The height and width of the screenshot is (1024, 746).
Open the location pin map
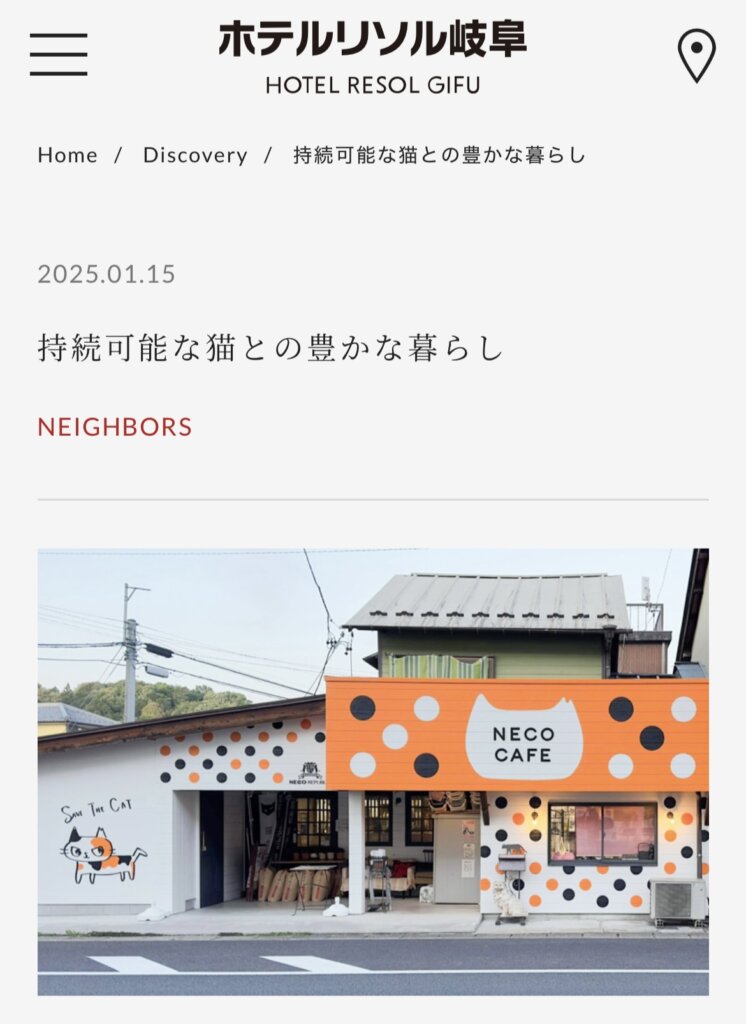[x=696, y=55]
